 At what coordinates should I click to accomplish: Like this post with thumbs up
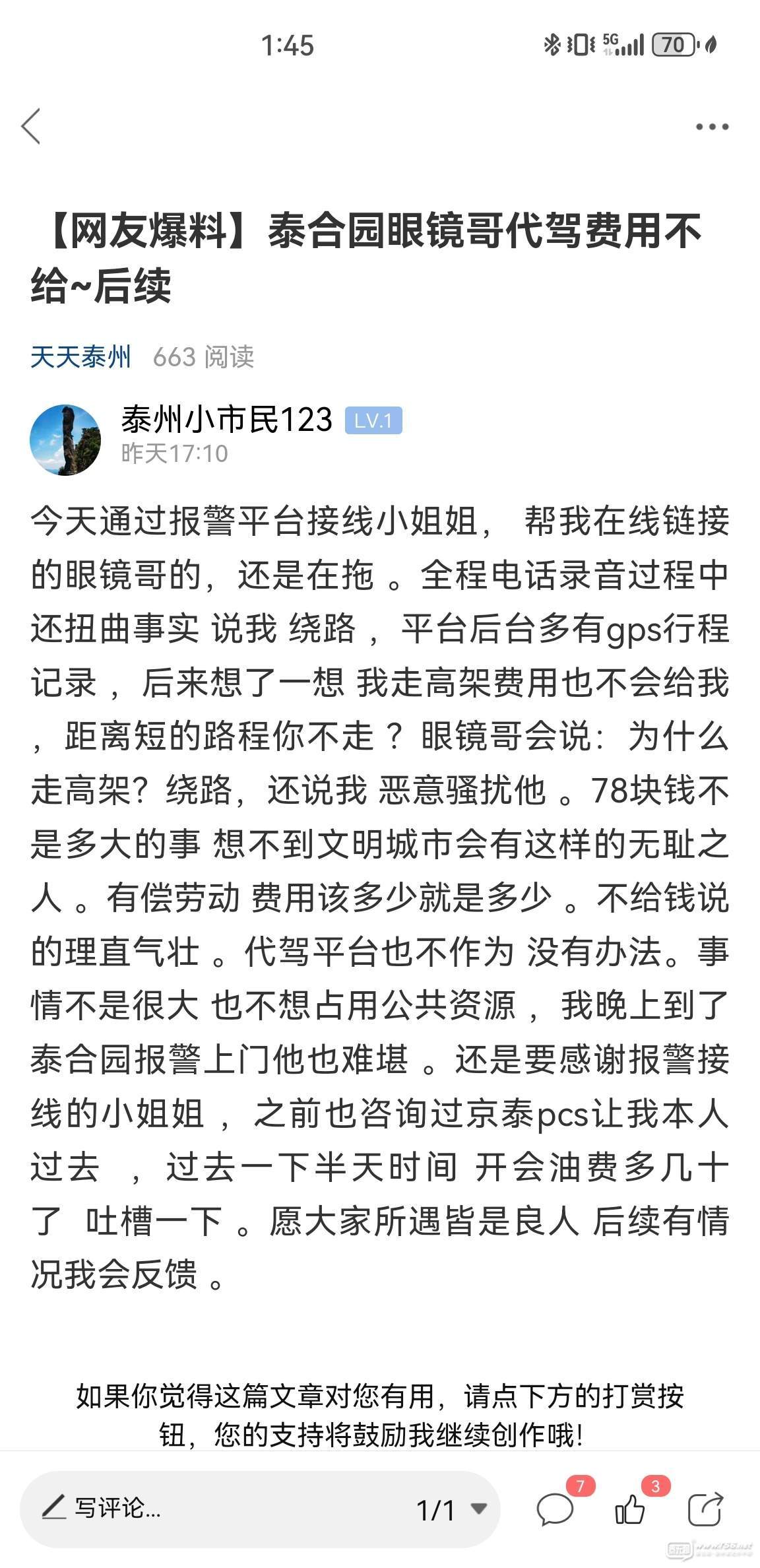[630, 1509]
